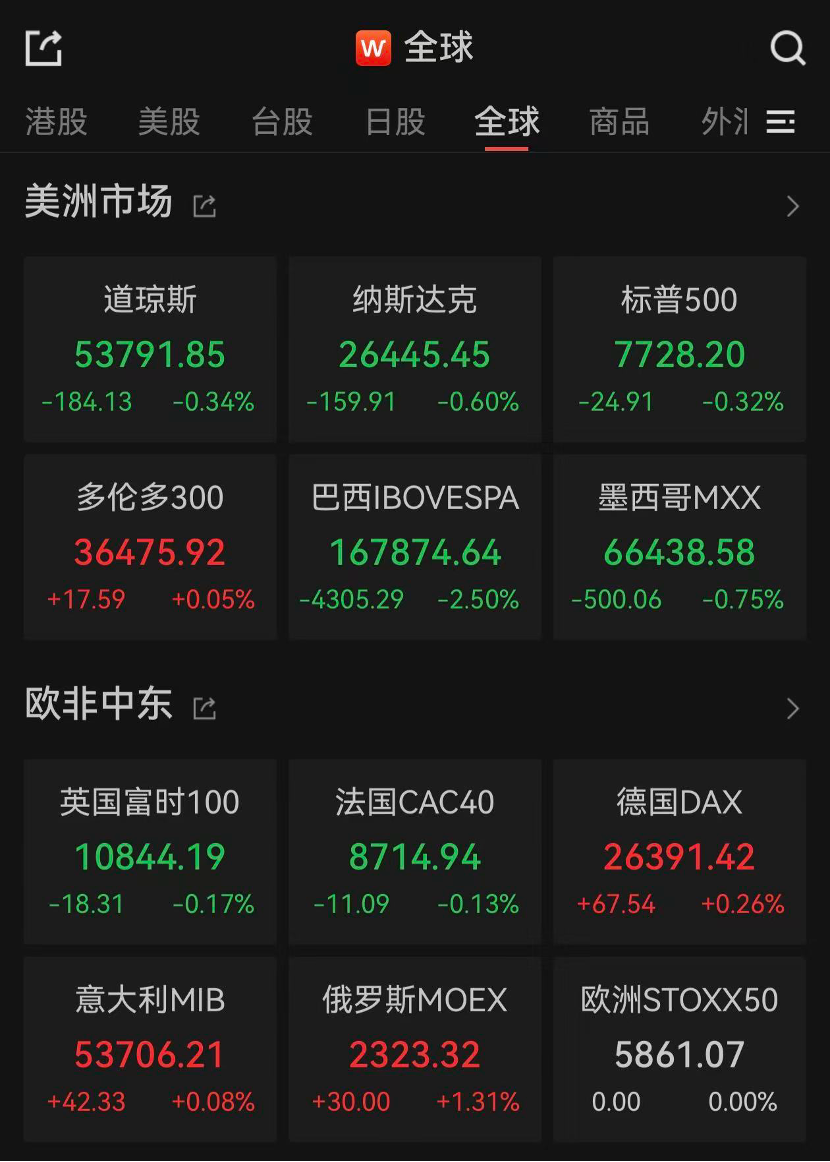830x1162 pixels.
Task: View the 德国DAX index card
Action: point(680,852)
